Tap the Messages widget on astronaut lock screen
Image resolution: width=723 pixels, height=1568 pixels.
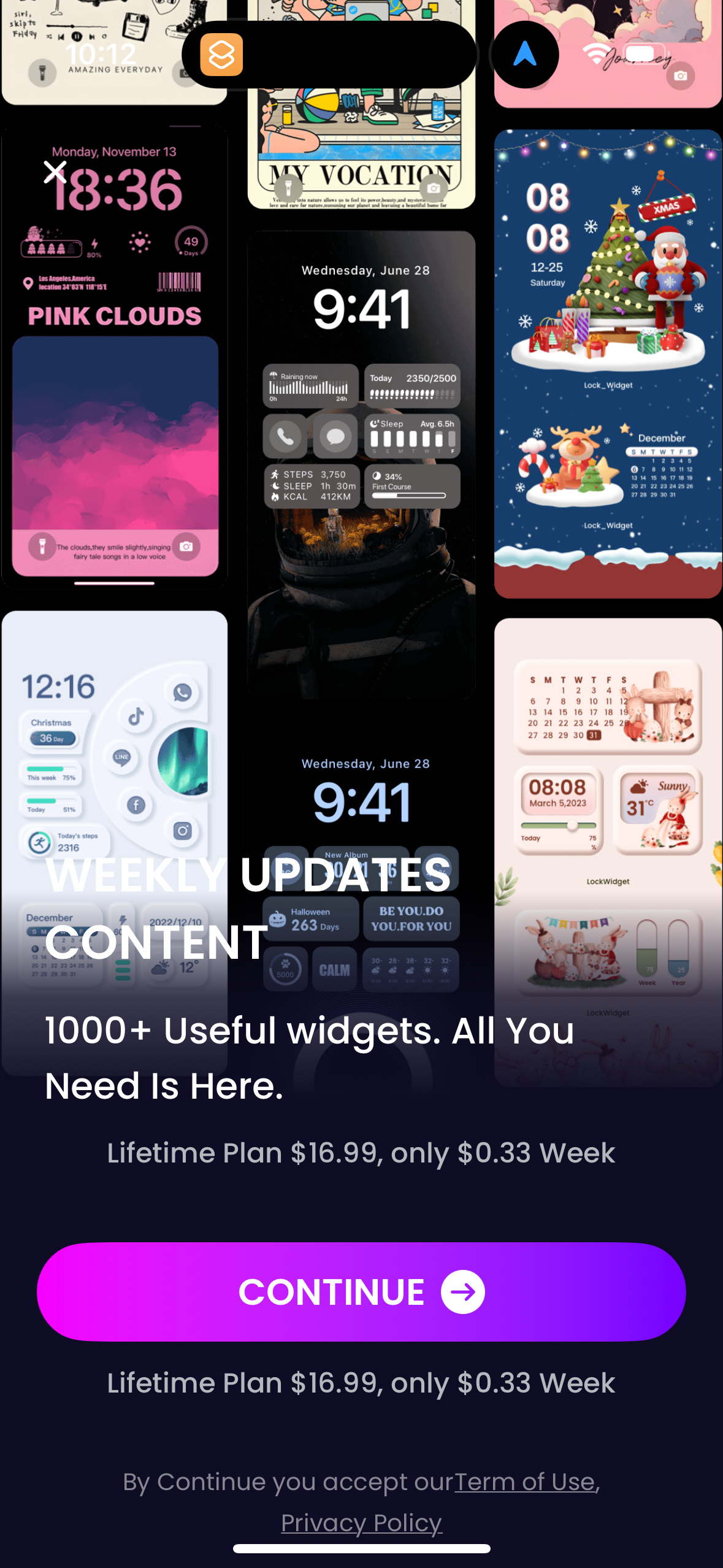335,436
